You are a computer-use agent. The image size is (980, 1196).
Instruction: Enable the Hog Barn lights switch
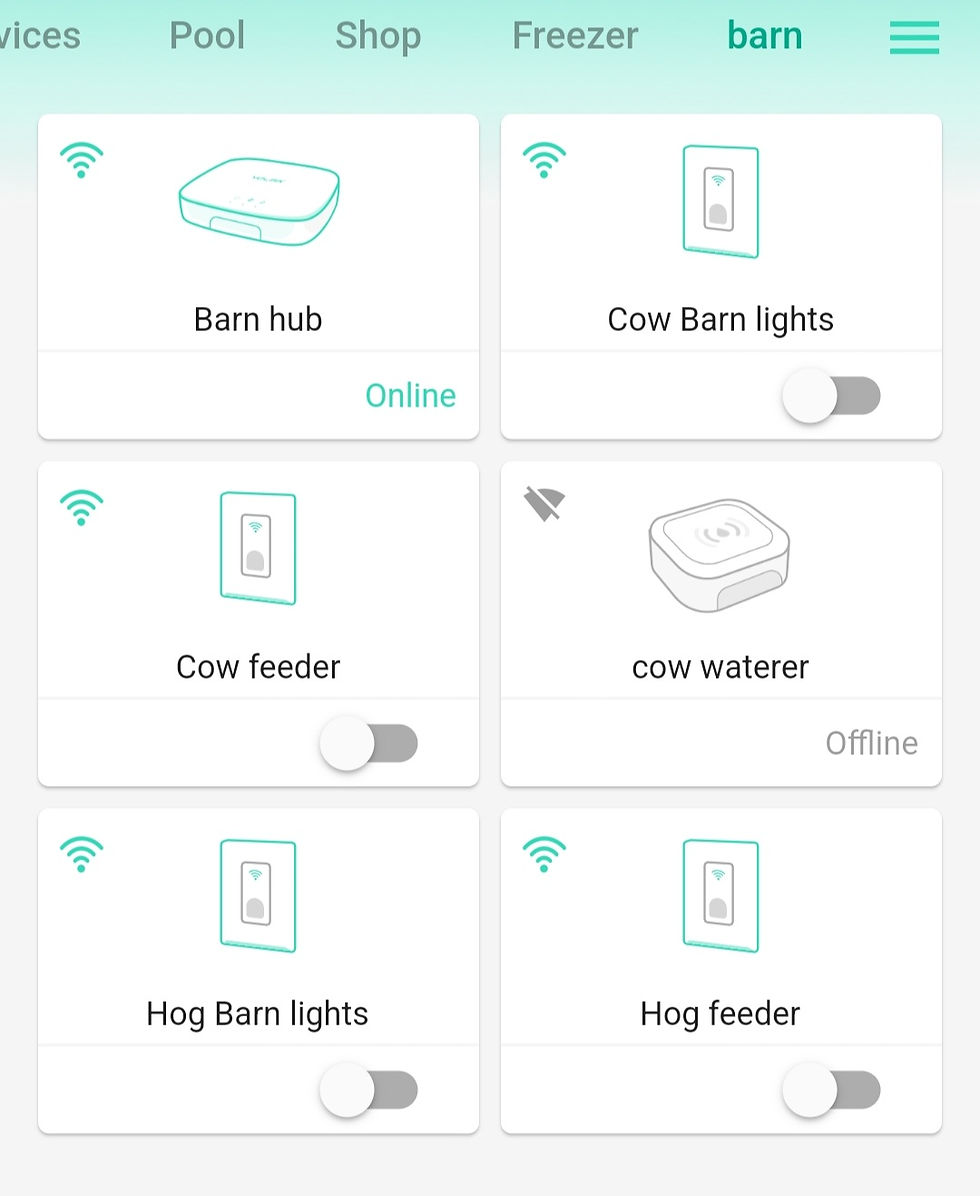click(x=368, y=1090)
